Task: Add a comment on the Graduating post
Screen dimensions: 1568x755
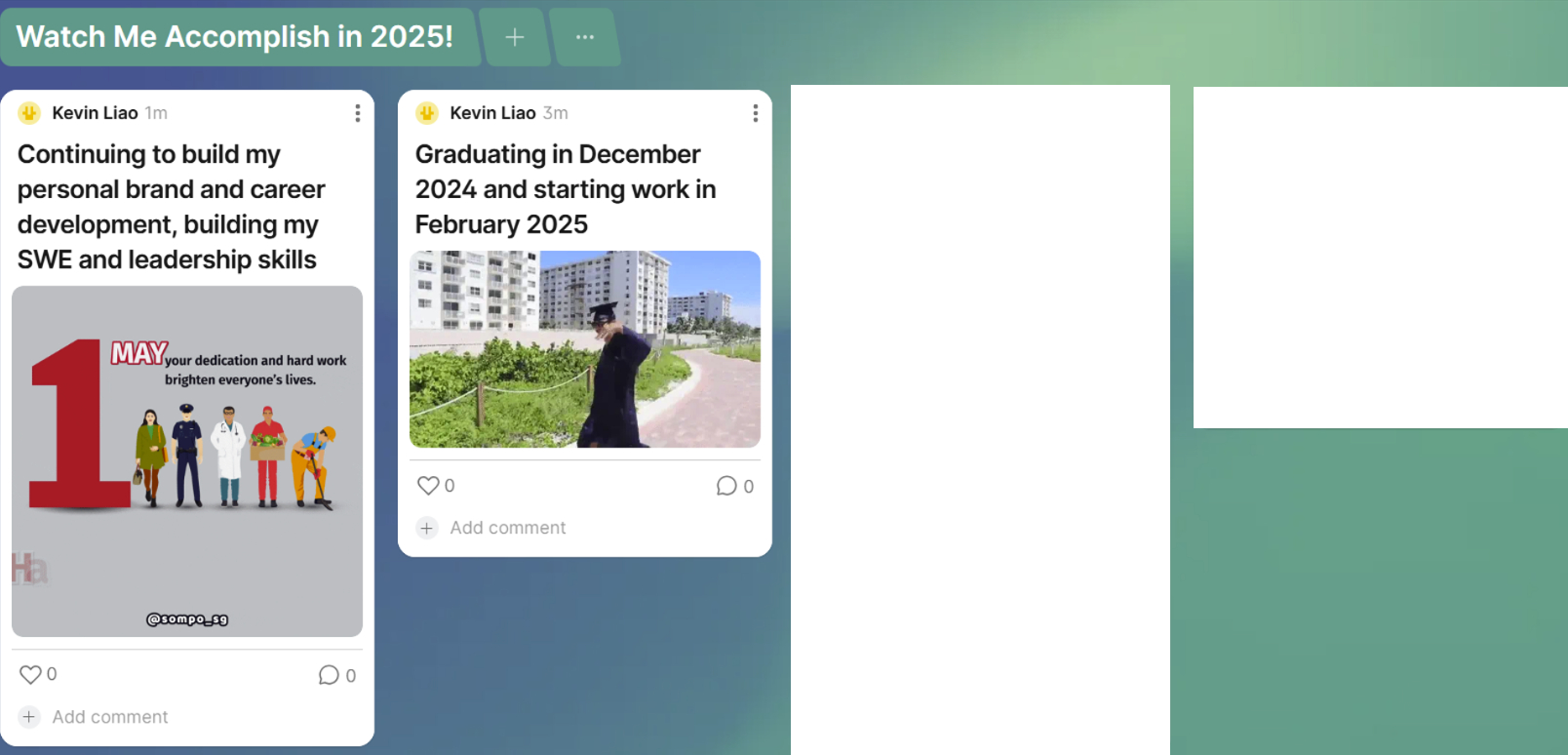Action: (507, 528)
